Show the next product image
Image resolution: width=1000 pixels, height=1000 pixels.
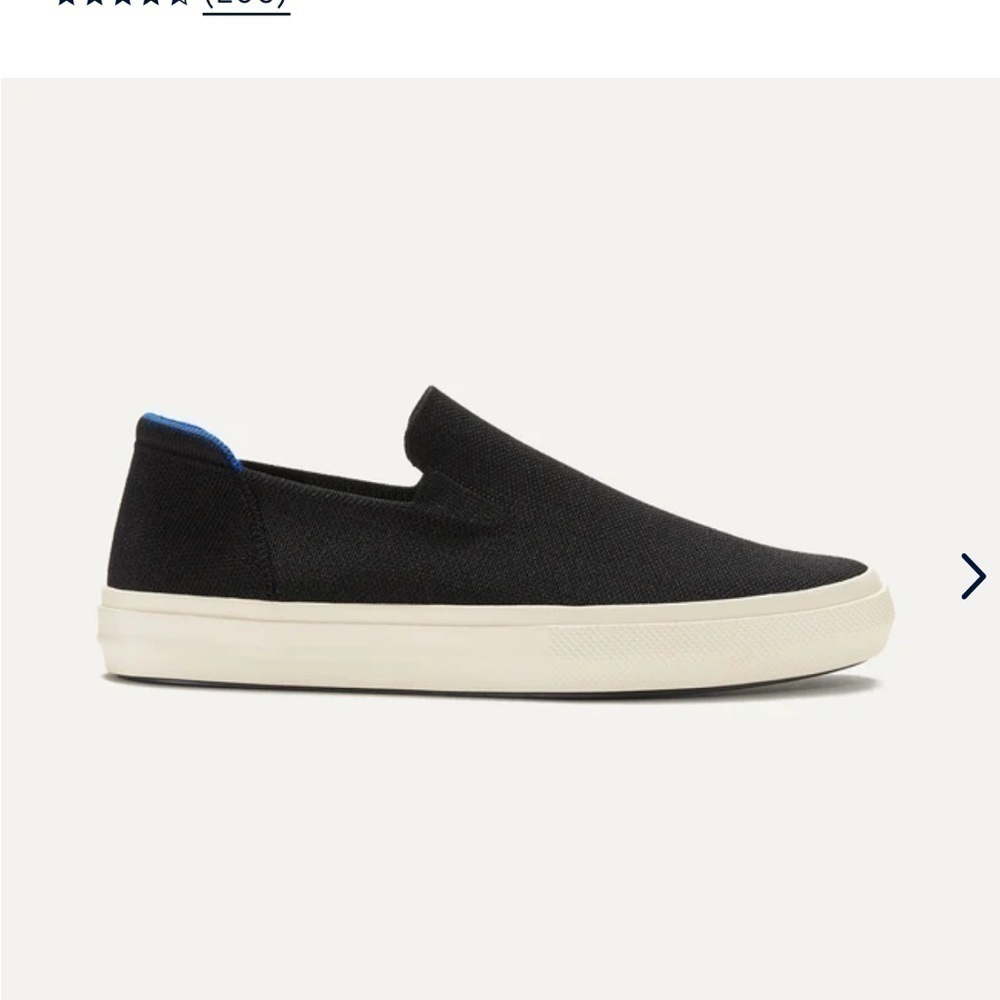[x=972, y=576]
